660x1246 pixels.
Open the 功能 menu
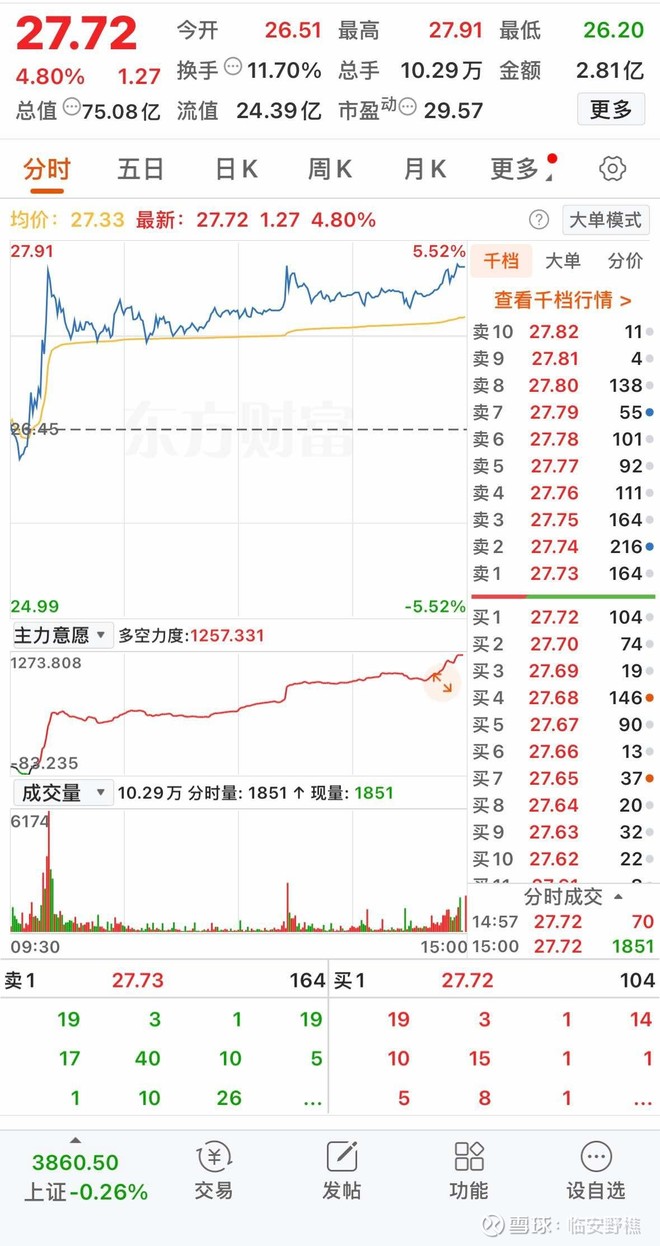click(469, 1170)
